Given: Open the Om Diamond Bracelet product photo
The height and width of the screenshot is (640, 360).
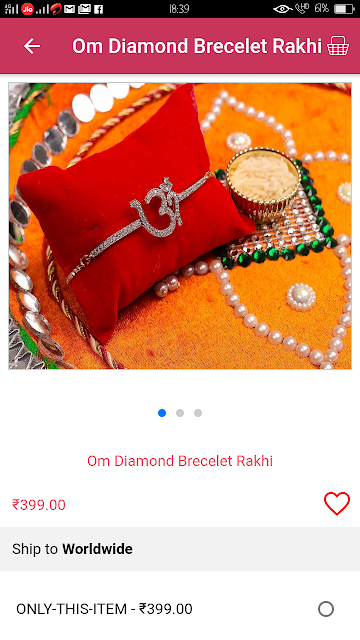Looking at the screenshot, I should [x=180, y=226].
